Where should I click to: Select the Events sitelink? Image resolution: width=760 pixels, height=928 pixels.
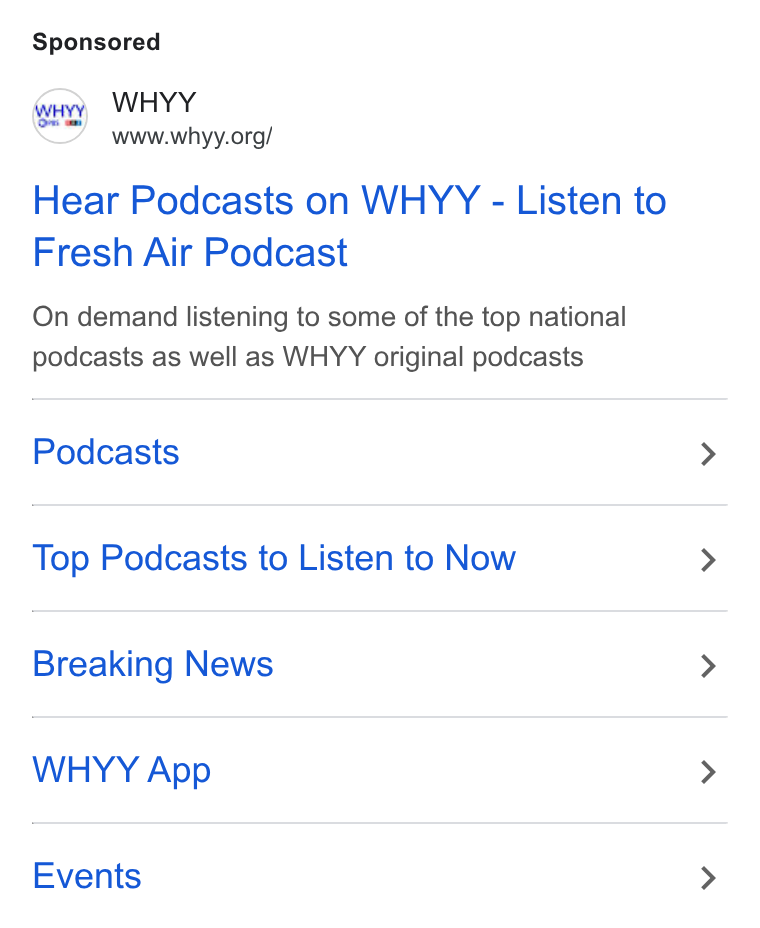click(x=379, y=876)
